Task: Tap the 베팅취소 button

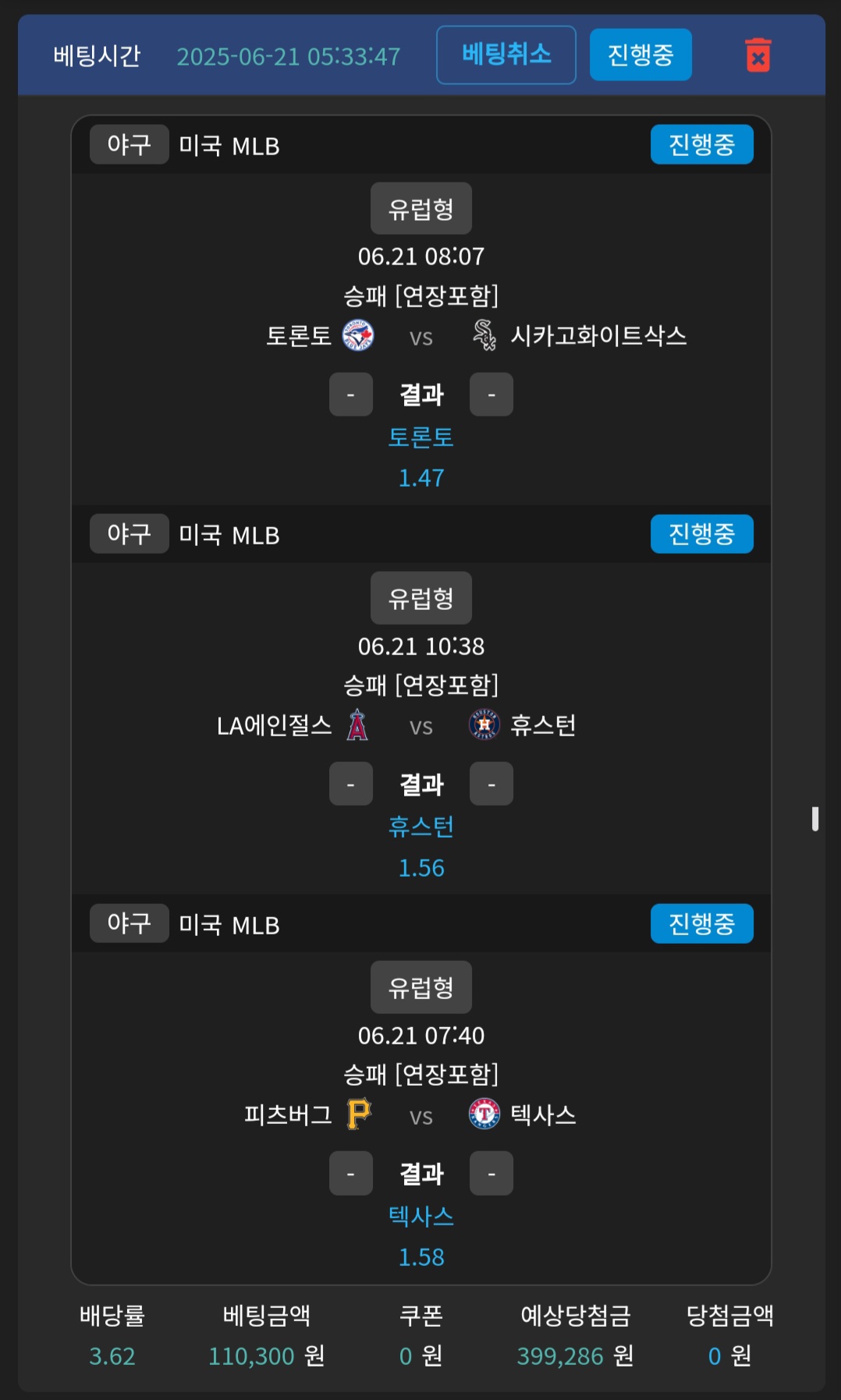Action: [506, 55]
